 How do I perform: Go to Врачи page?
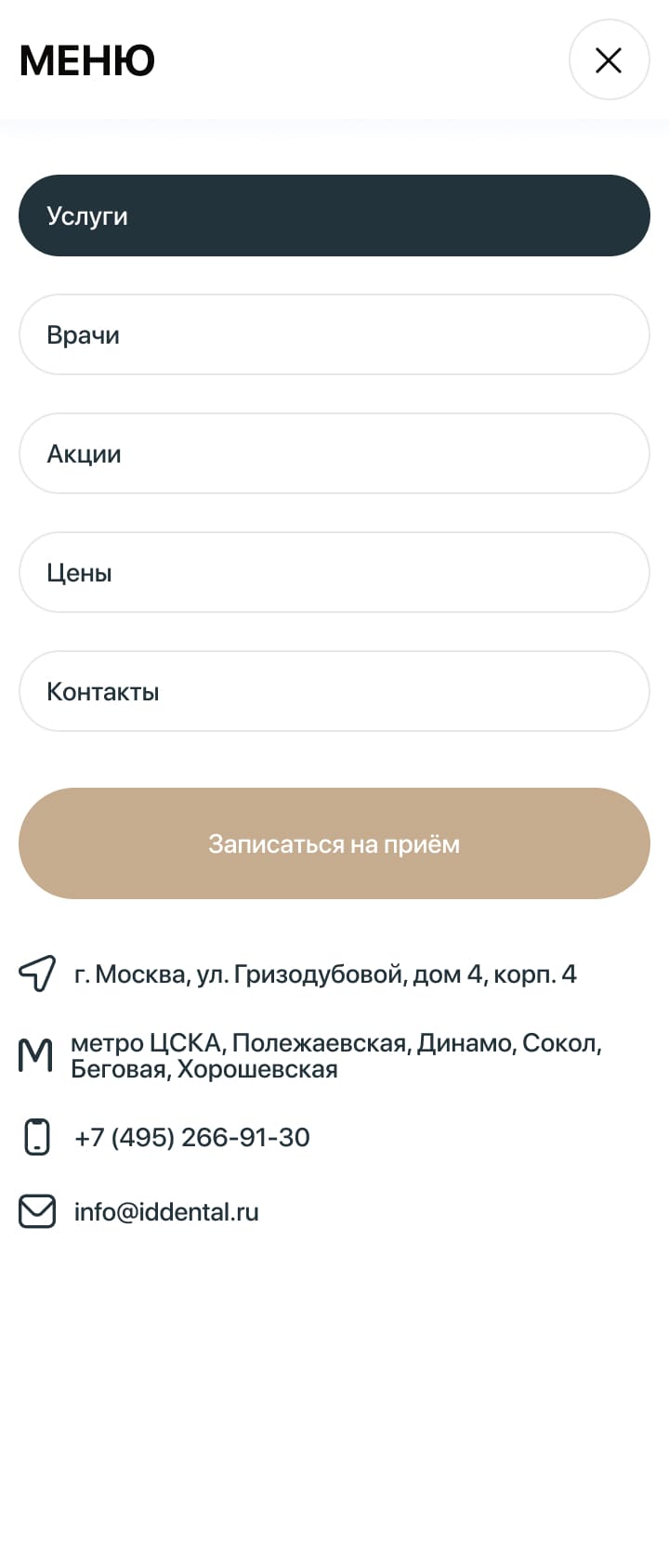point(334,334)
